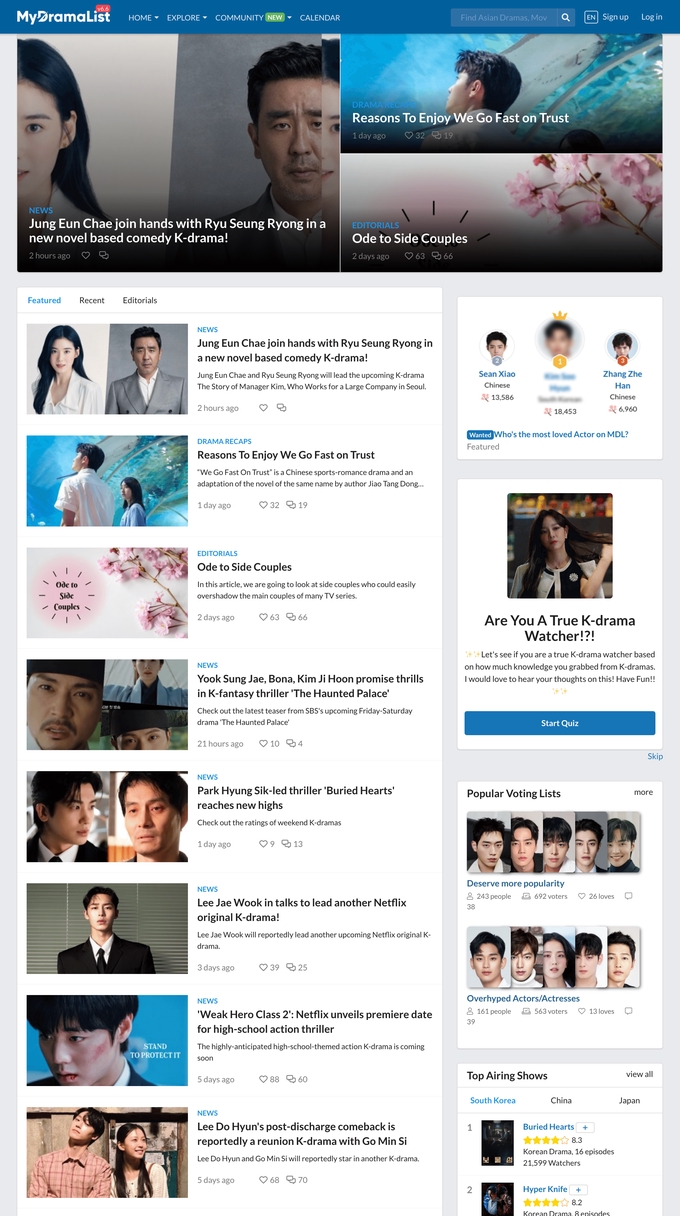The width and height of the screenshot is (680, 1216).
Task: Select the Japan tab in Top Airing Shows
Action: point(629,1100)
